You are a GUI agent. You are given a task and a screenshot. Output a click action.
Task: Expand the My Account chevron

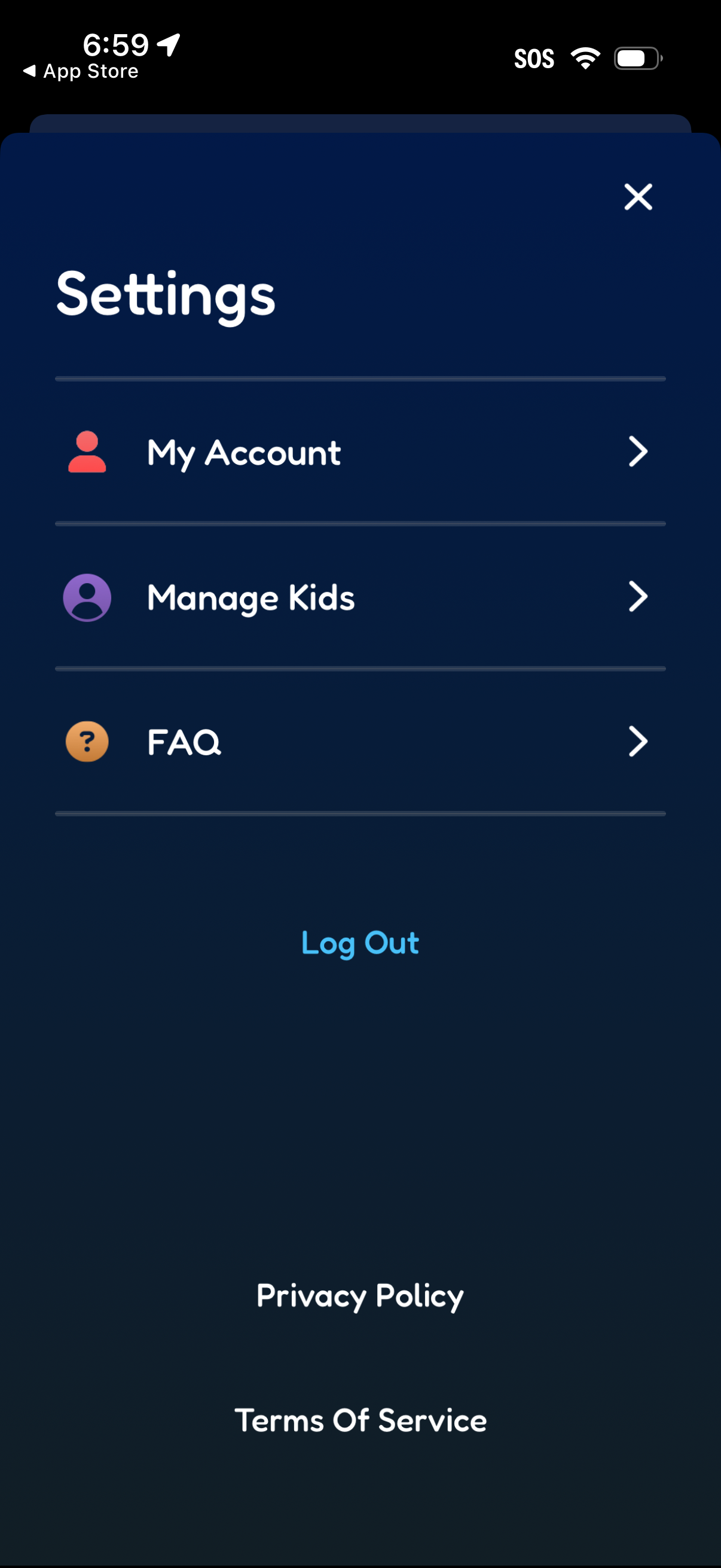click(x=638, y=452)
